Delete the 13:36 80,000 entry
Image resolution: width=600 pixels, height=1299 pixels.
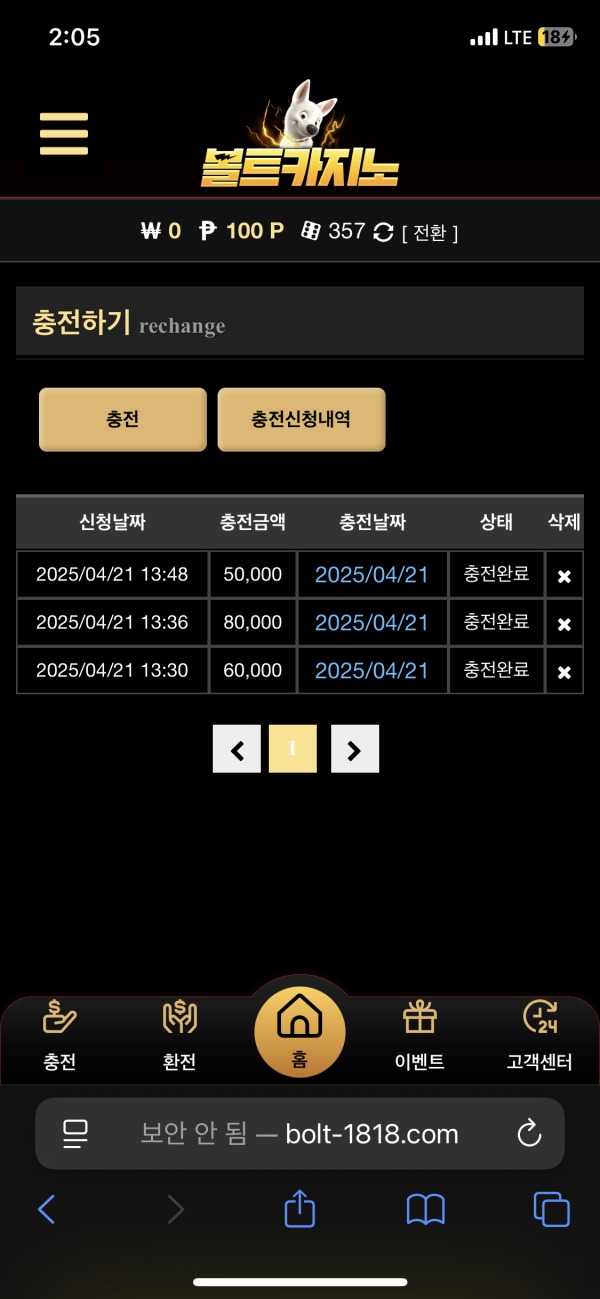[x=564, y=623]
